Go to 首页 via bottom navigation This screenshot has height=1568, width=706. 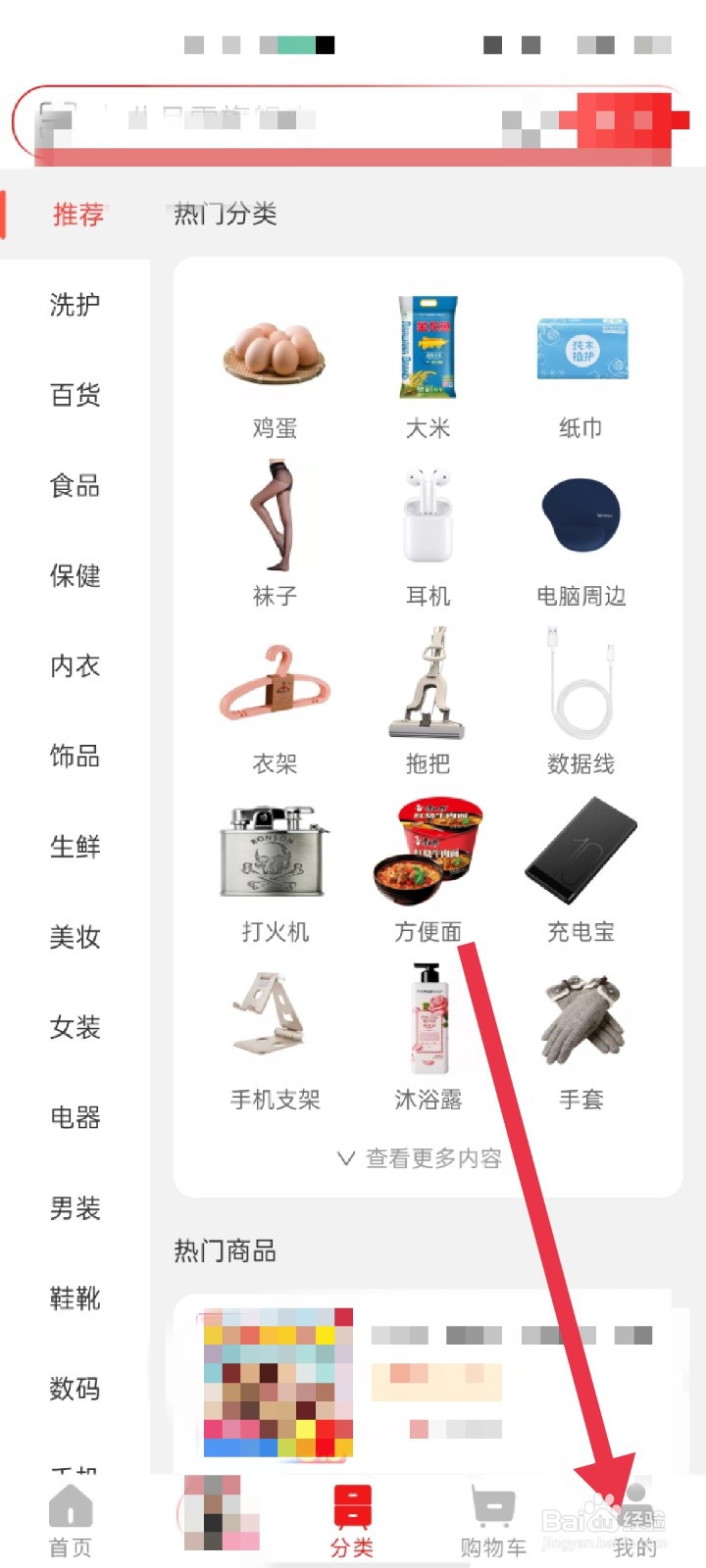tap(68, 1514)
